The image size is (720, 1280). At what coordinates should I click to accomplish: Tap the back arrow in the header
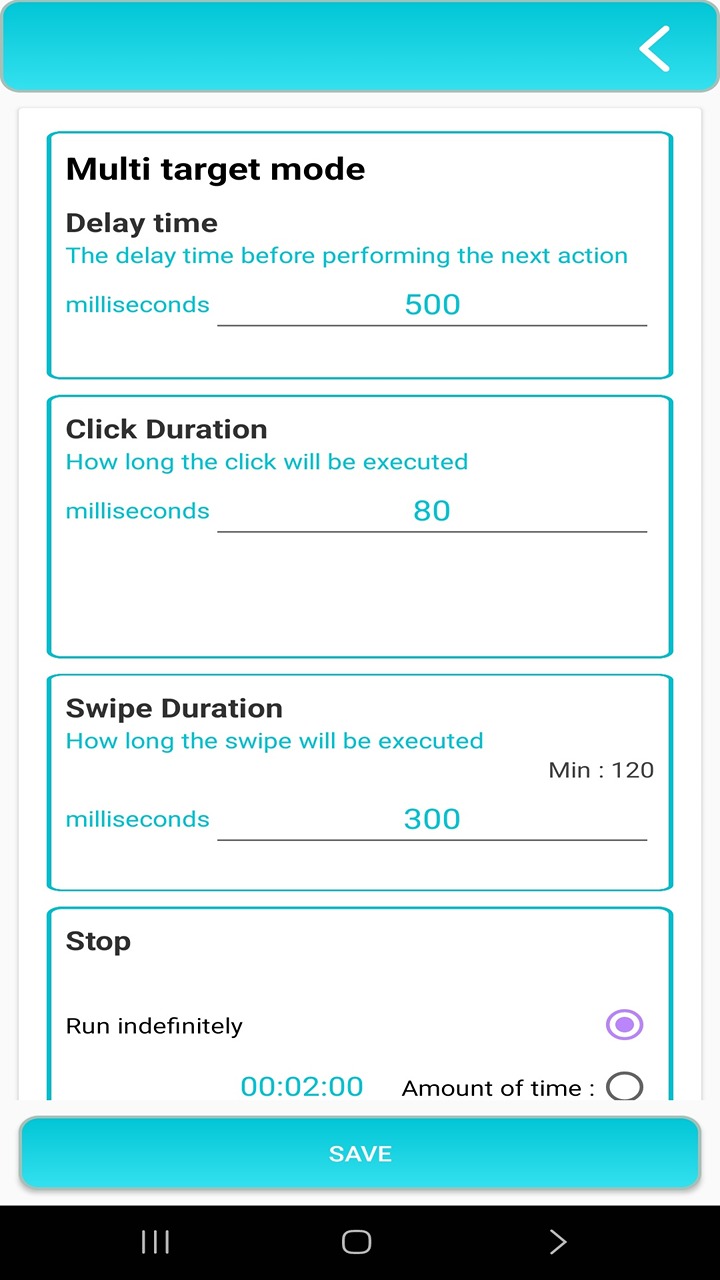pyautogui.click(x=655, y=47)
